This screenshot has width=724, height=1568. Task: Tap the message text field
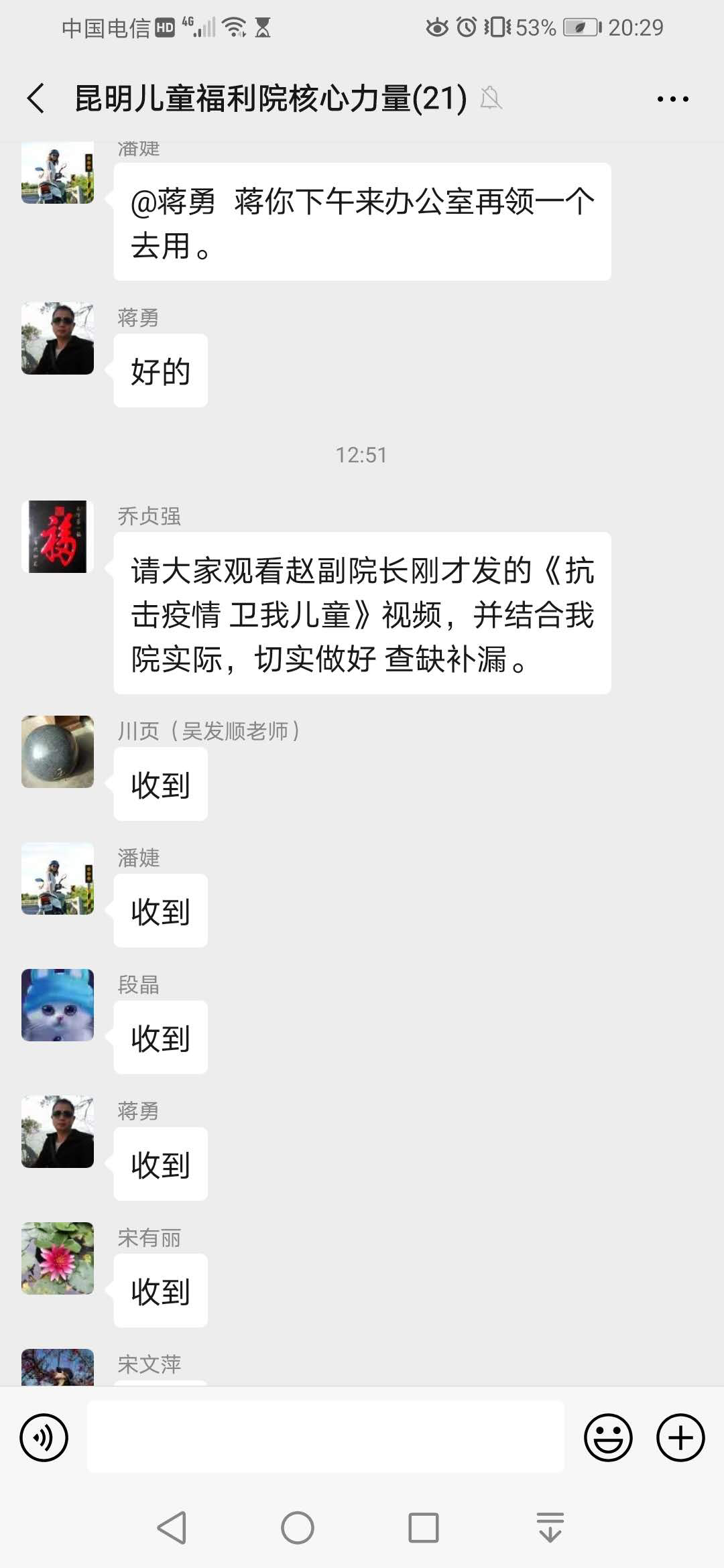click(326, 1437)
